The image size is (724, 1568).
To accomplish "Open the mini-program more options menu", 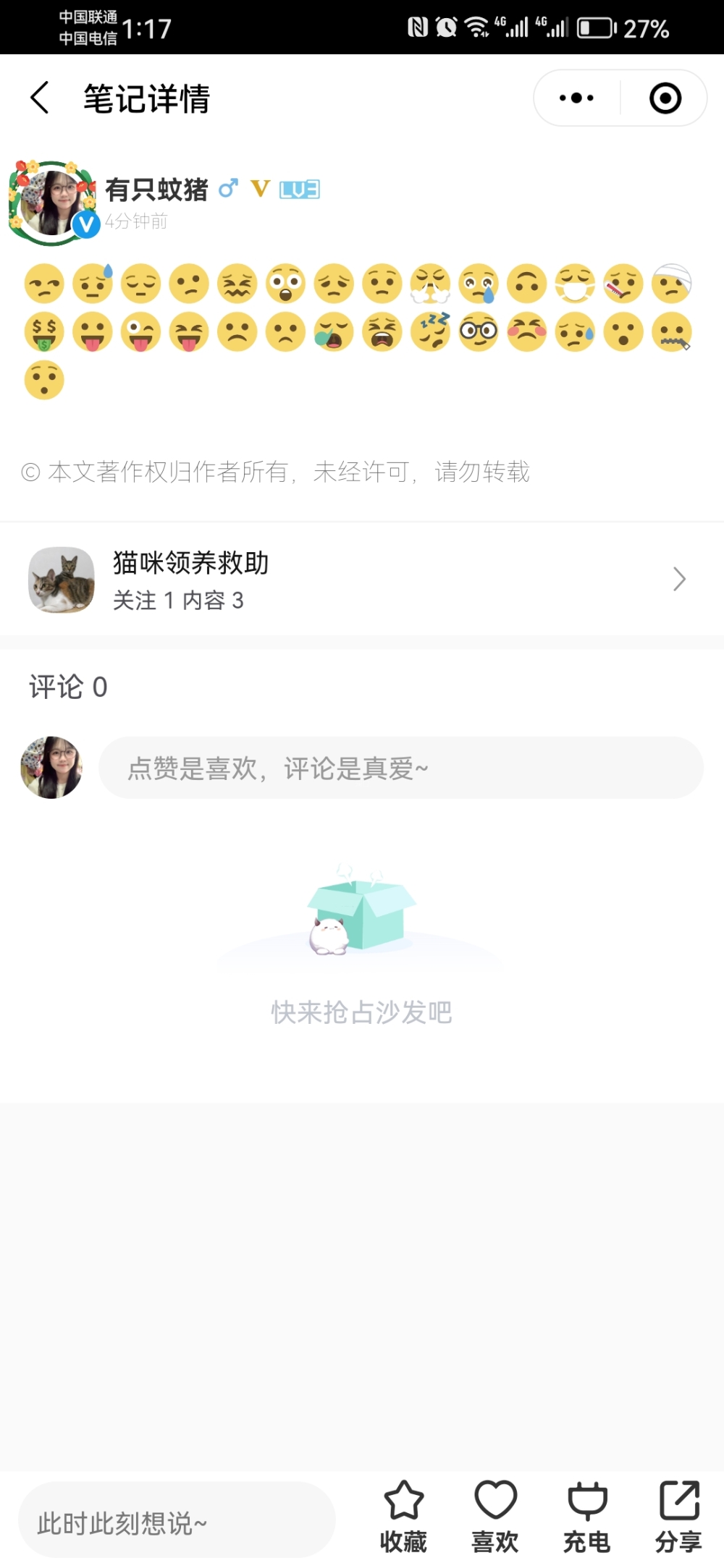I will pos(577,98).
